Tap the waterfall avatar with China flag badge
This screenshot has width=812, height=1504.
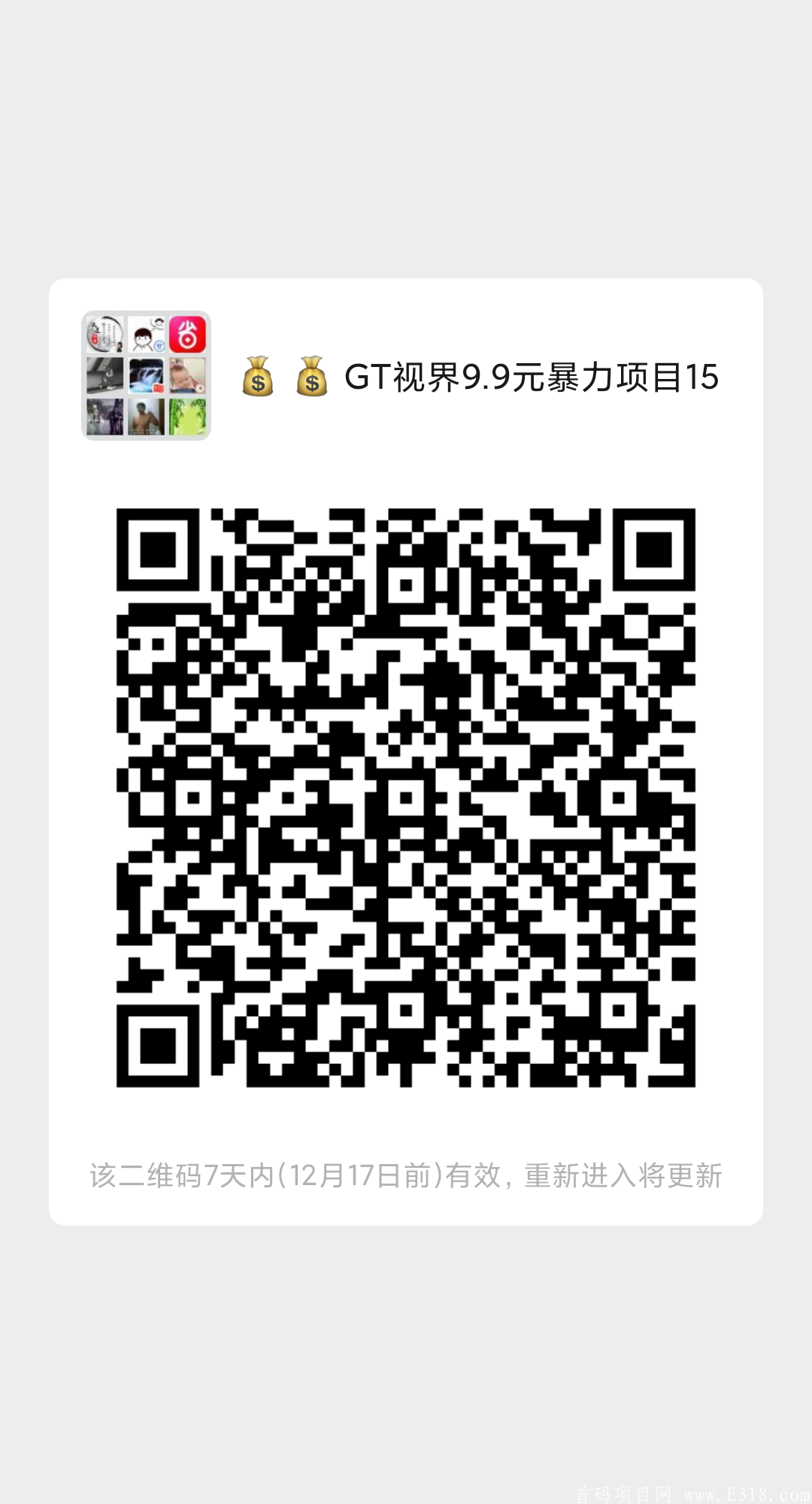[x=145, y=376]
